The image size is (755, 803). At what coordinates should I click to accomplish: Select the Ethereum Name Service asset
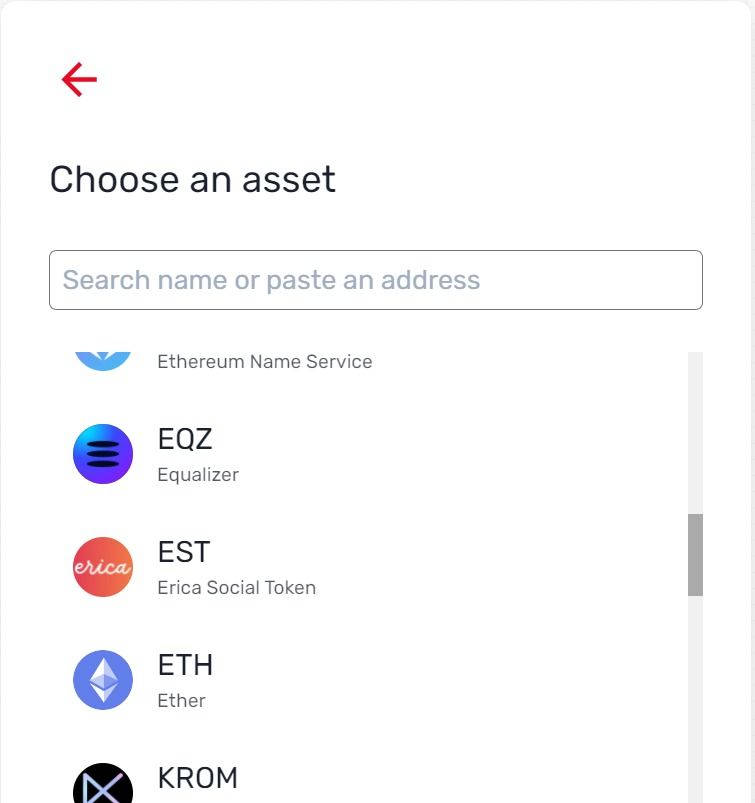pyautogui.click(x=264, y=362)
